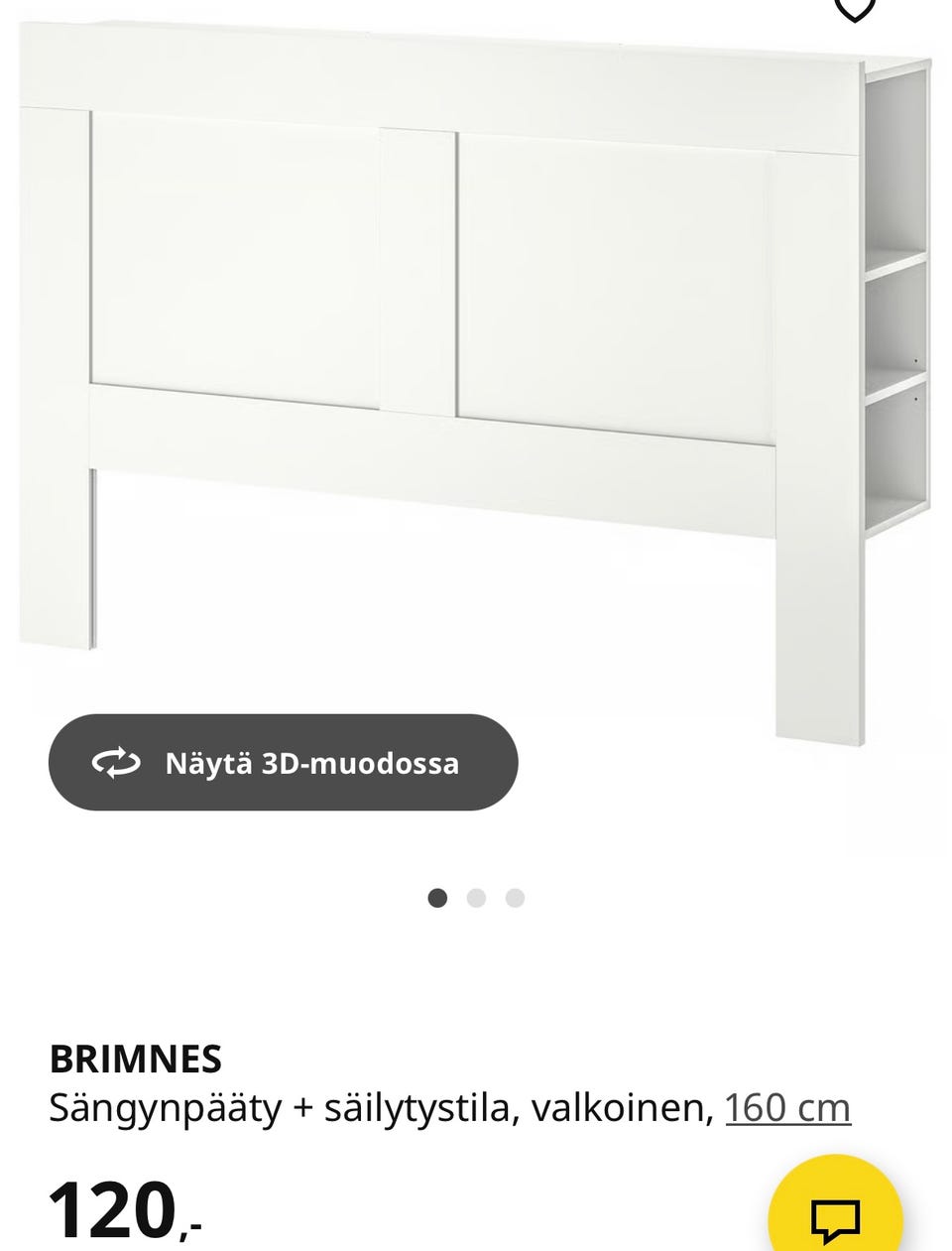Add BRIMNES headboard to favorites
952x1251 pixels.
(x=854, y=9)
